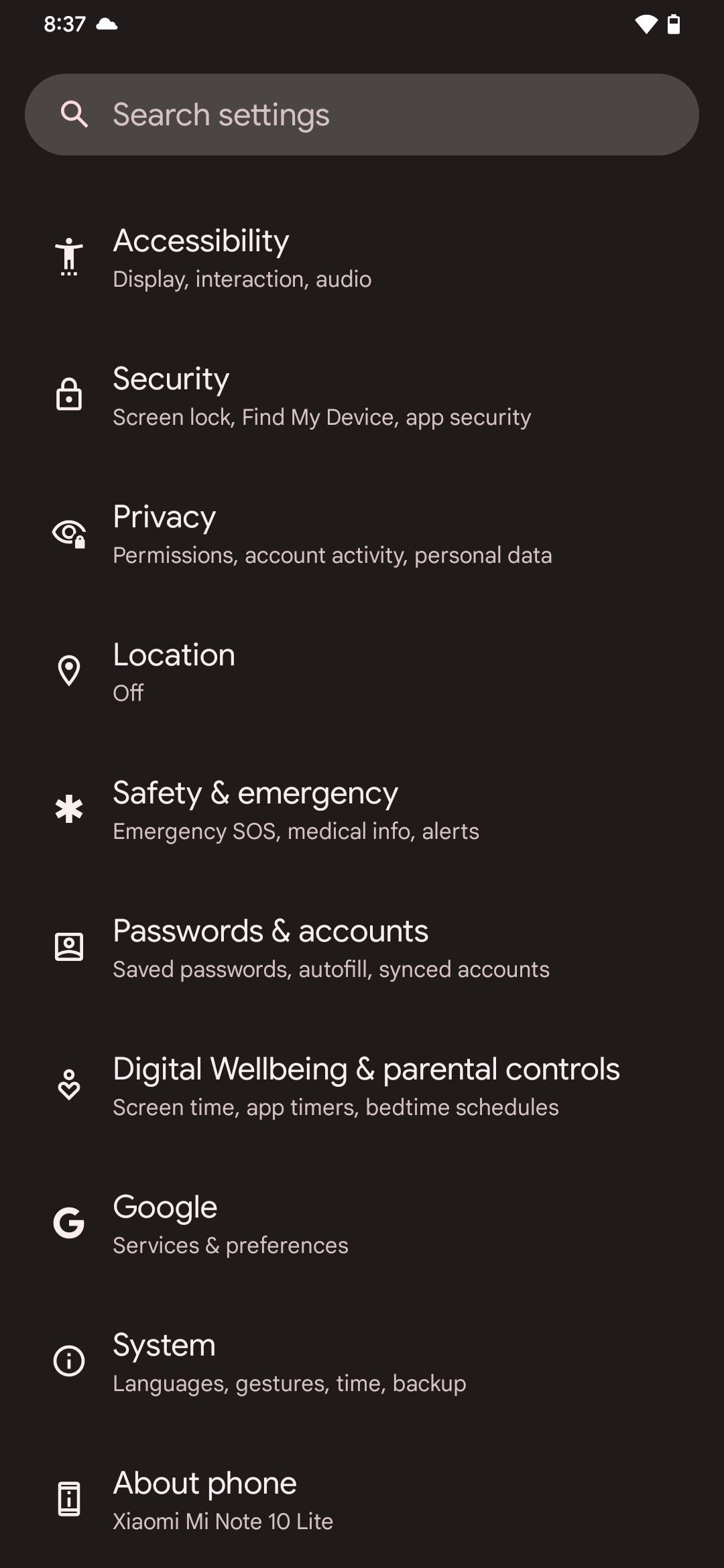Image resolution: width=724 pixels, height=1568 pixels.
Task: Click the Wi-Fi status bar icon
Action: pos(644,23)
